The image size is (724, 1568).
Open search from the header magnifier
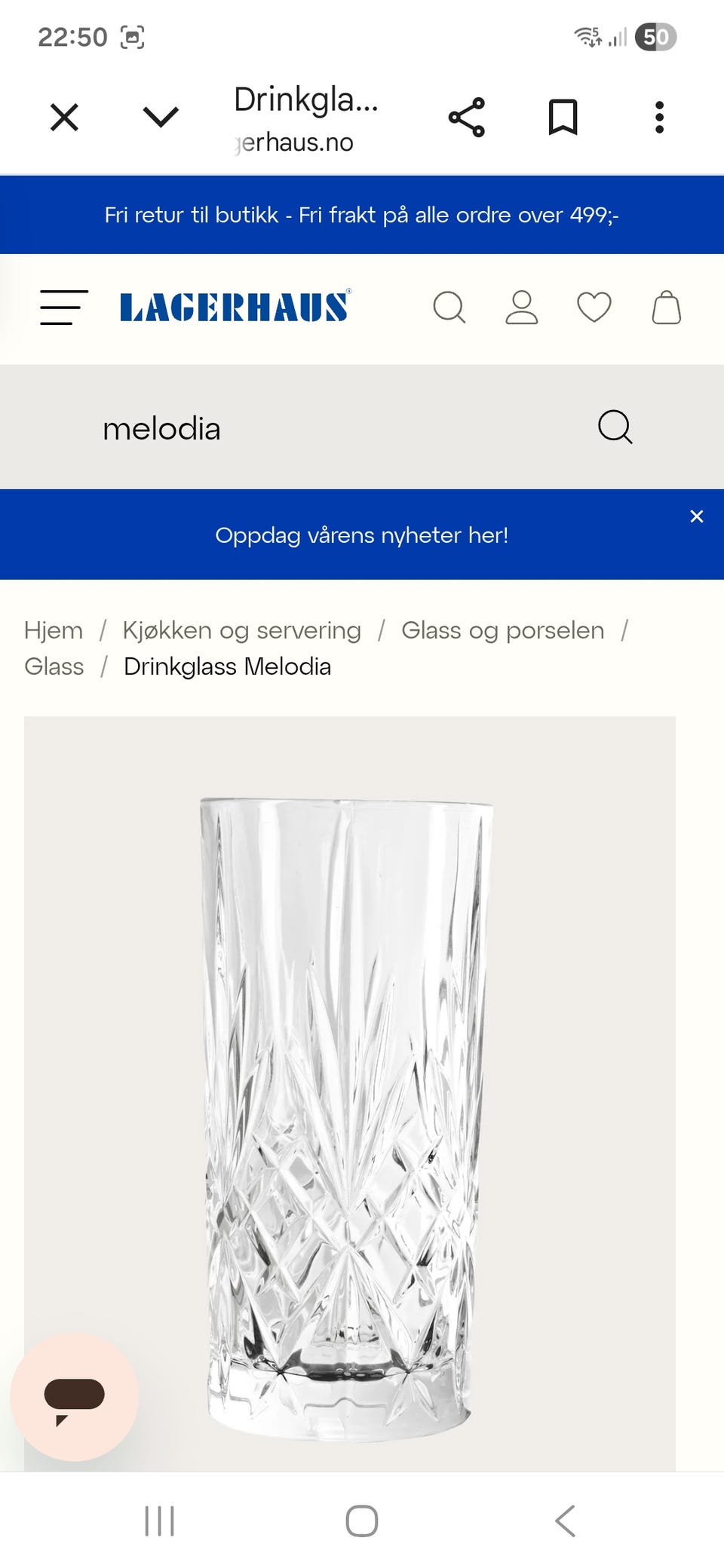tap(450, 307)
